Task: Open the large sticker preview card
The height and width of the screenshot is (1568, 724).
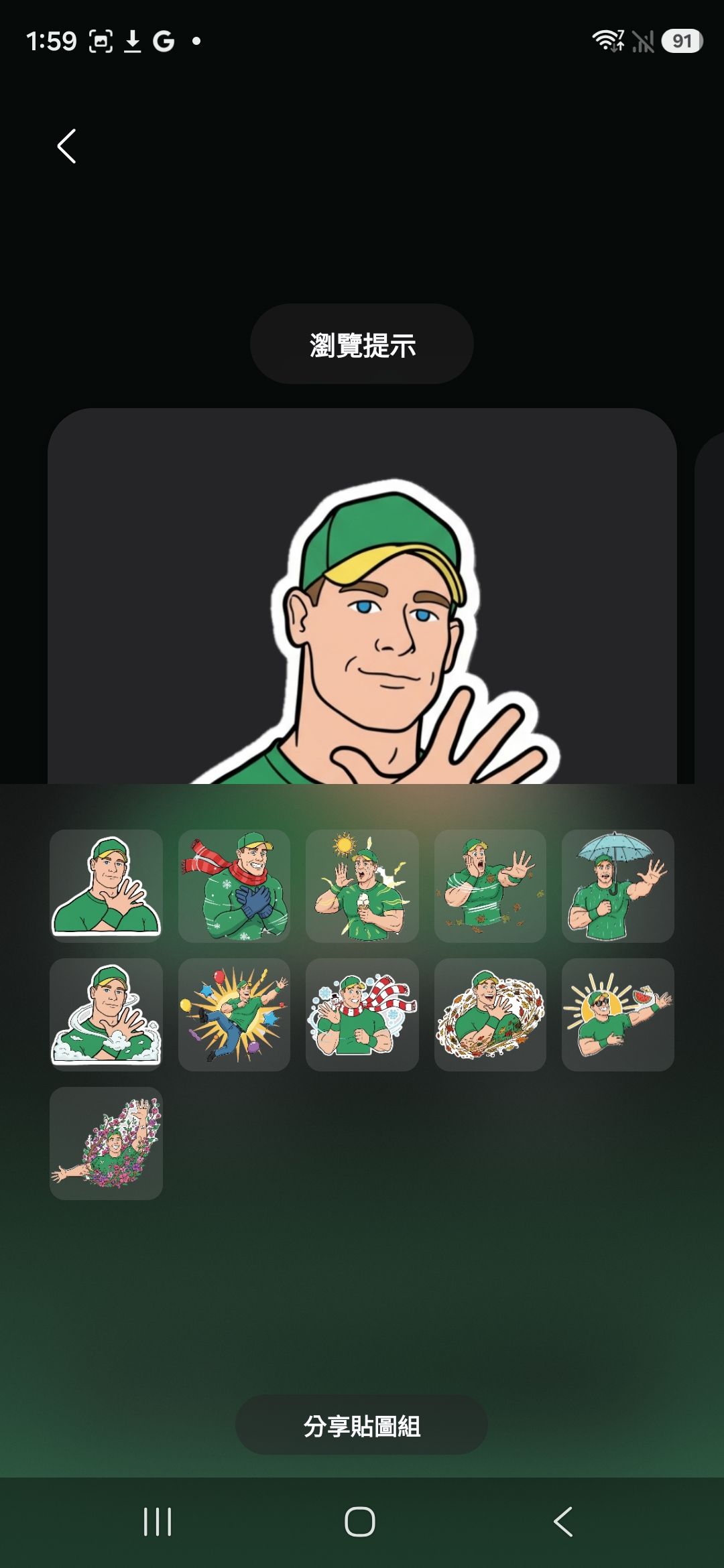Action: coord(362,596)
